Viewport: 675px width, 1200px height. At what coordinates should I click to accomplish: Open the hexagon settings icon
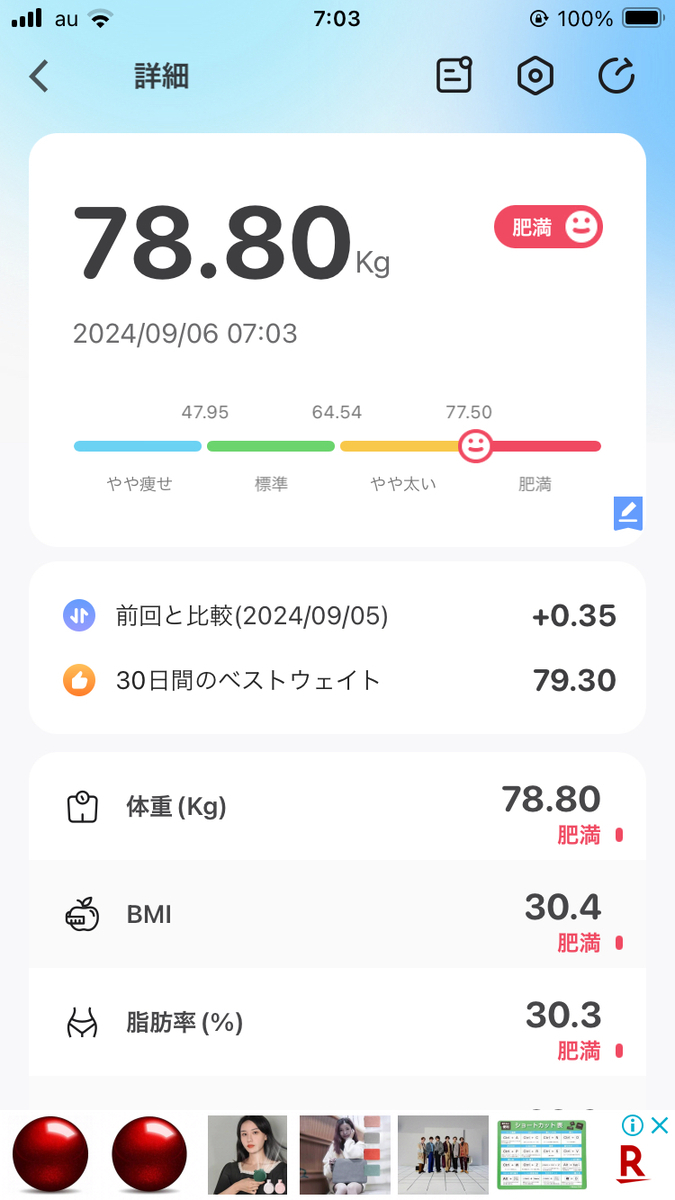tap(535, 76)
